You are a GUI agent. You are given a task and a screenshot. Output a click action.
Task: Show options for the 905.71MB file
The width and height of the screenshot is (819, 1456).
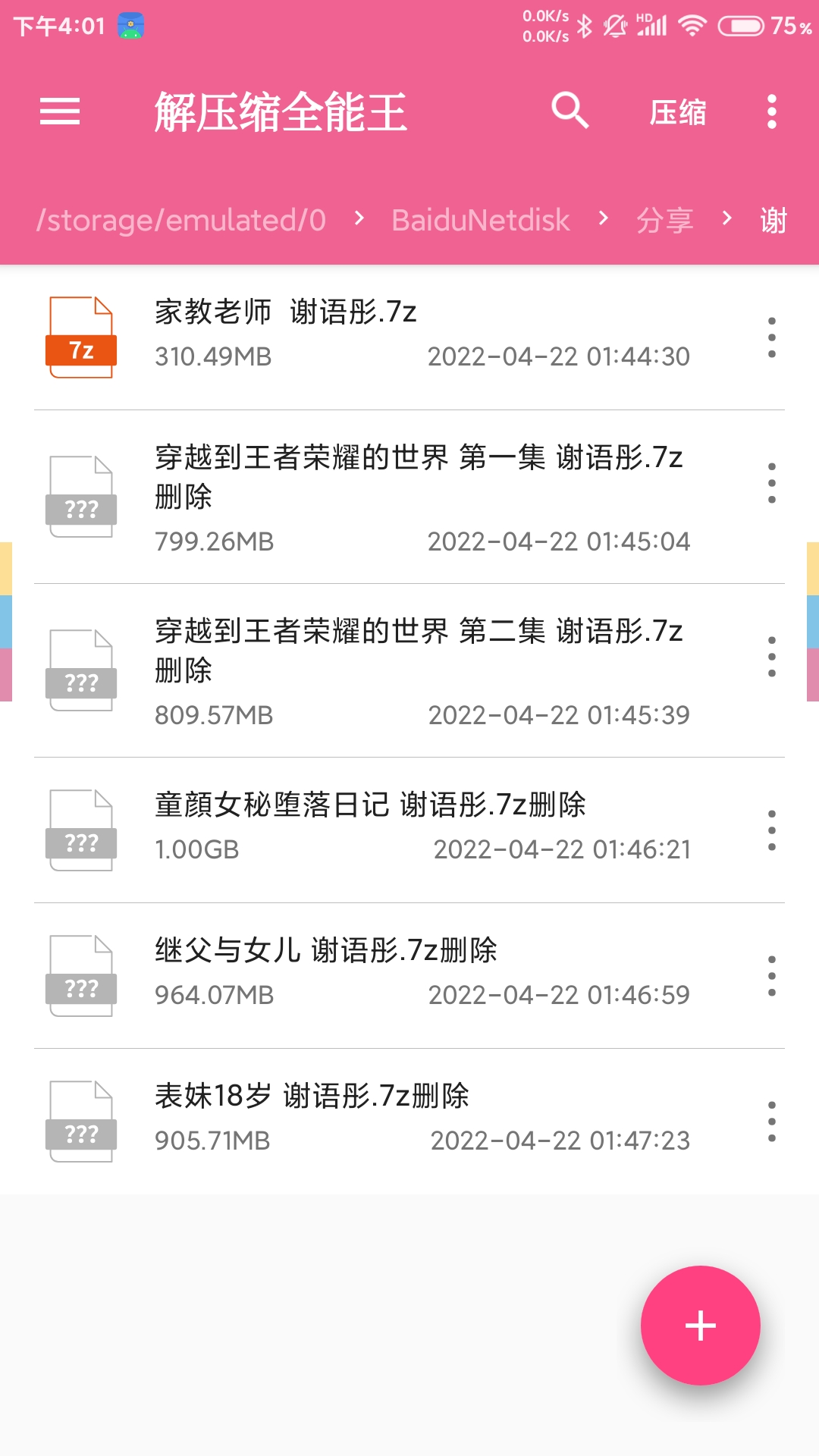772,1122
